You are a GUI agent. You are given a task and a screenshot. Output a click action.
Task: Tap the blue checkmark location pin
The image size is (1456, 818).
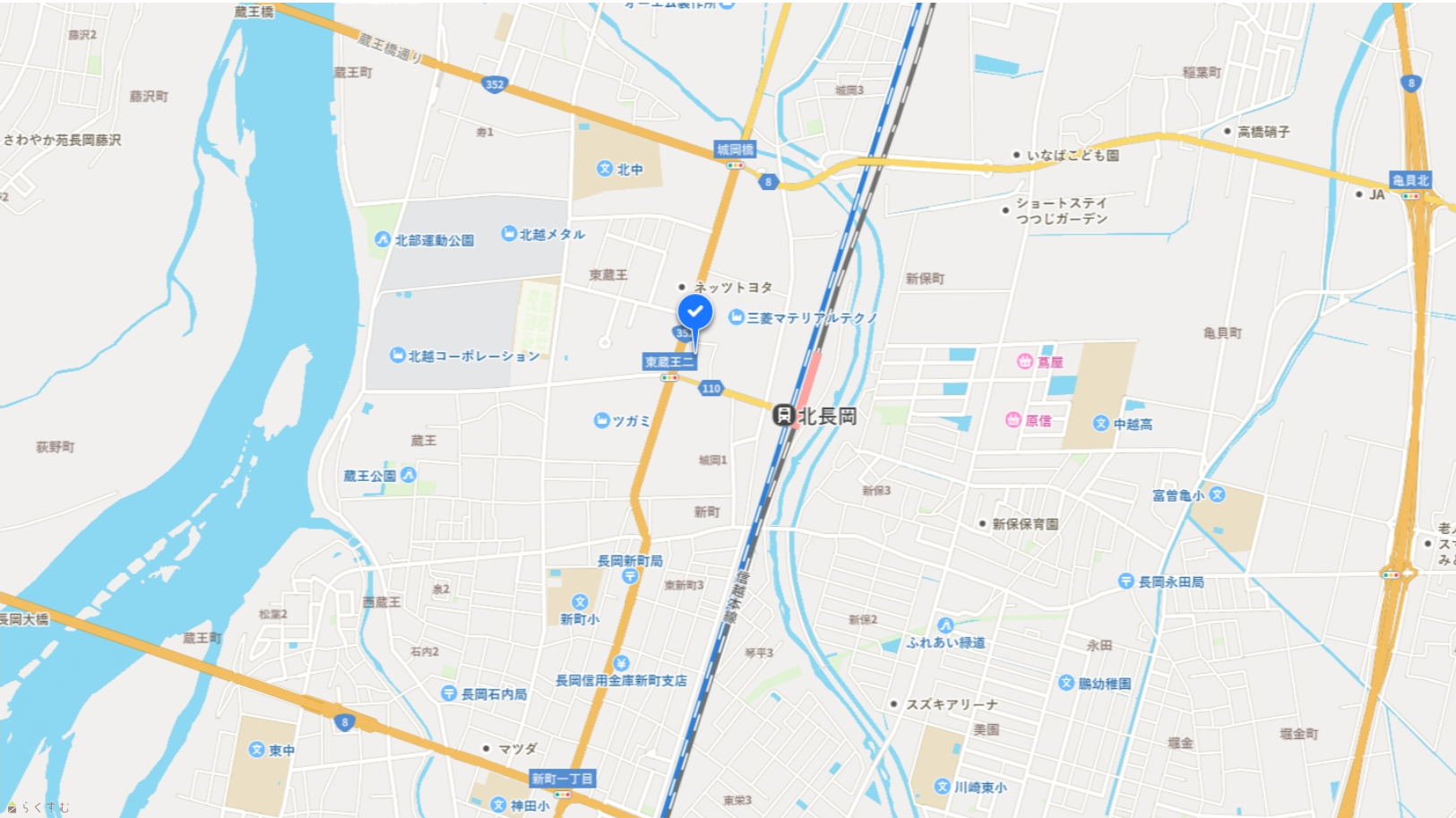(x=695, y=313)
